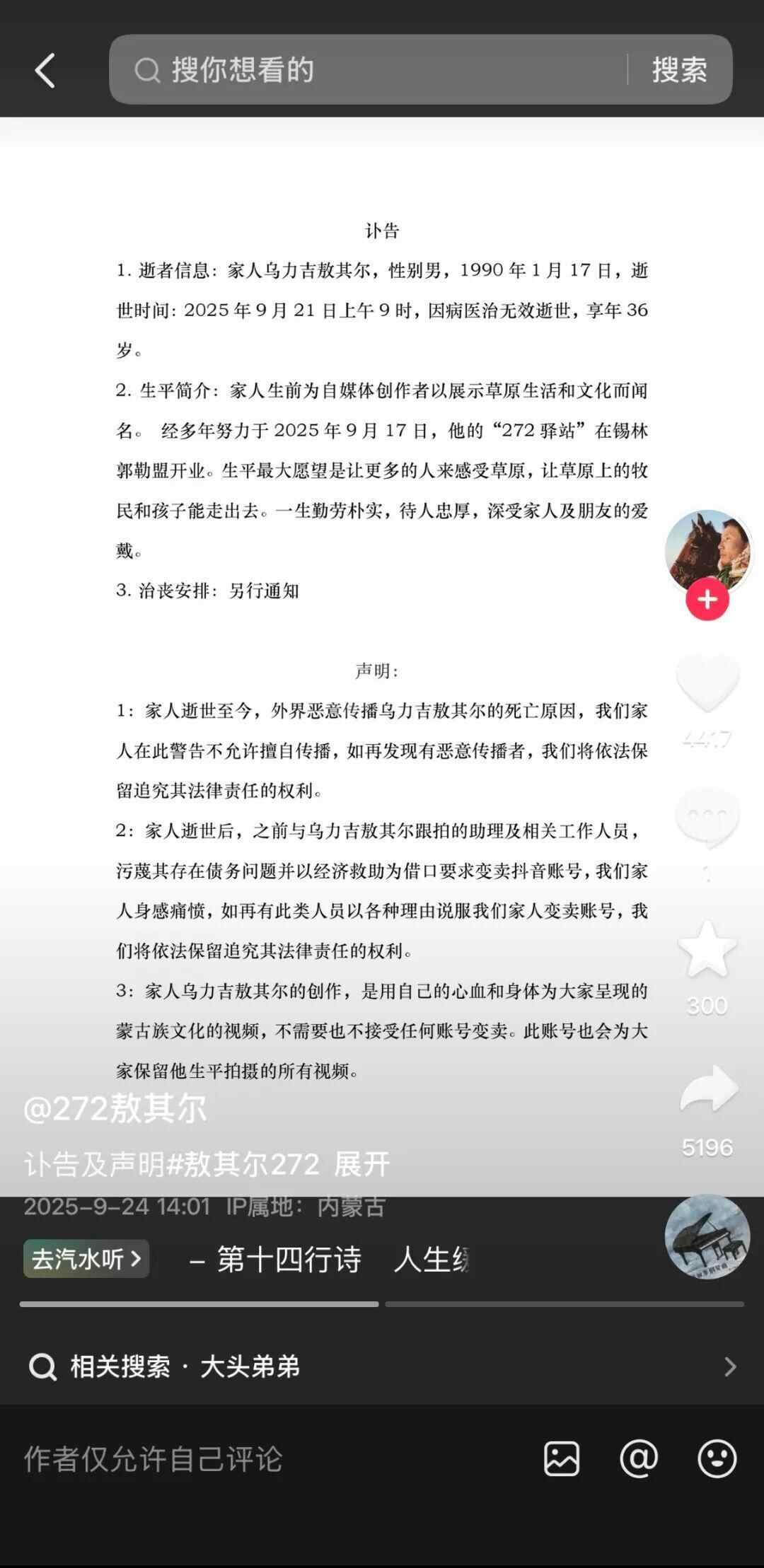The image size is (764, 1568).
Task: Like this post with the heart
Action: coord(707,683)
